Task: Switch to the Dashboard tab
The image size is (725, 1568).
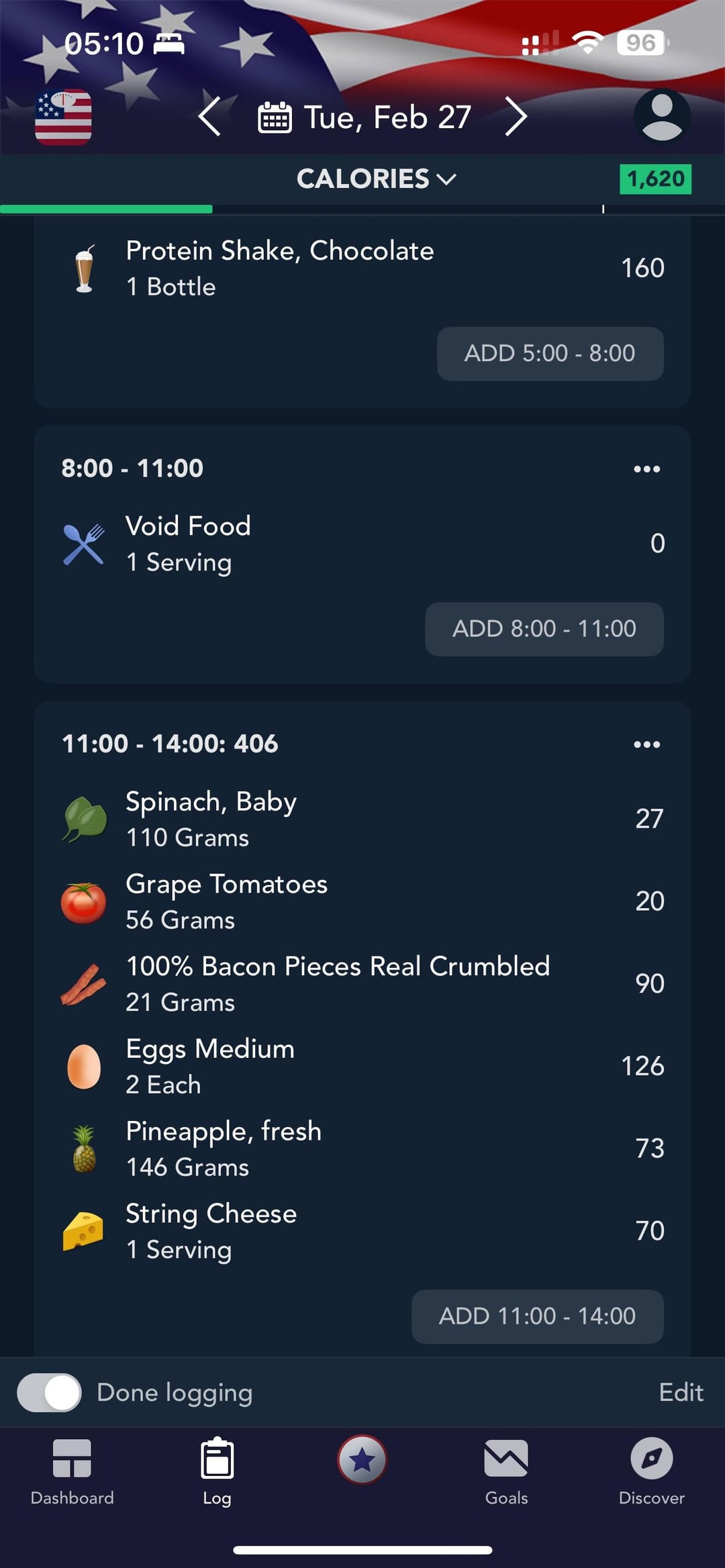Action: [72, 1471]
